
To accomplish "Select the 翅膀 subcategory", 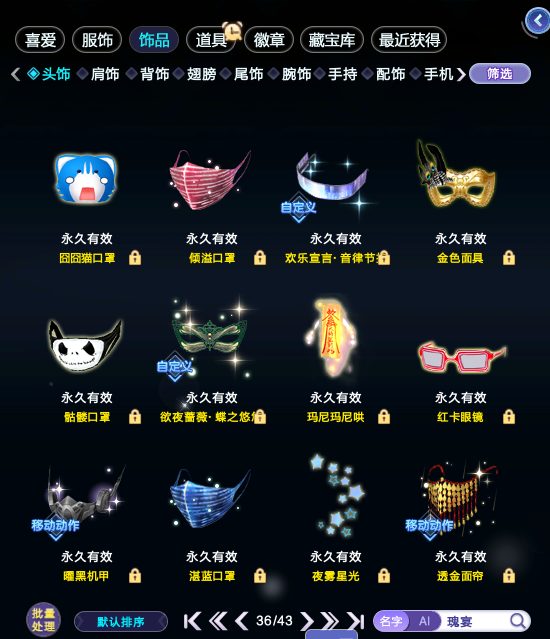I will [x=202, y=74].
